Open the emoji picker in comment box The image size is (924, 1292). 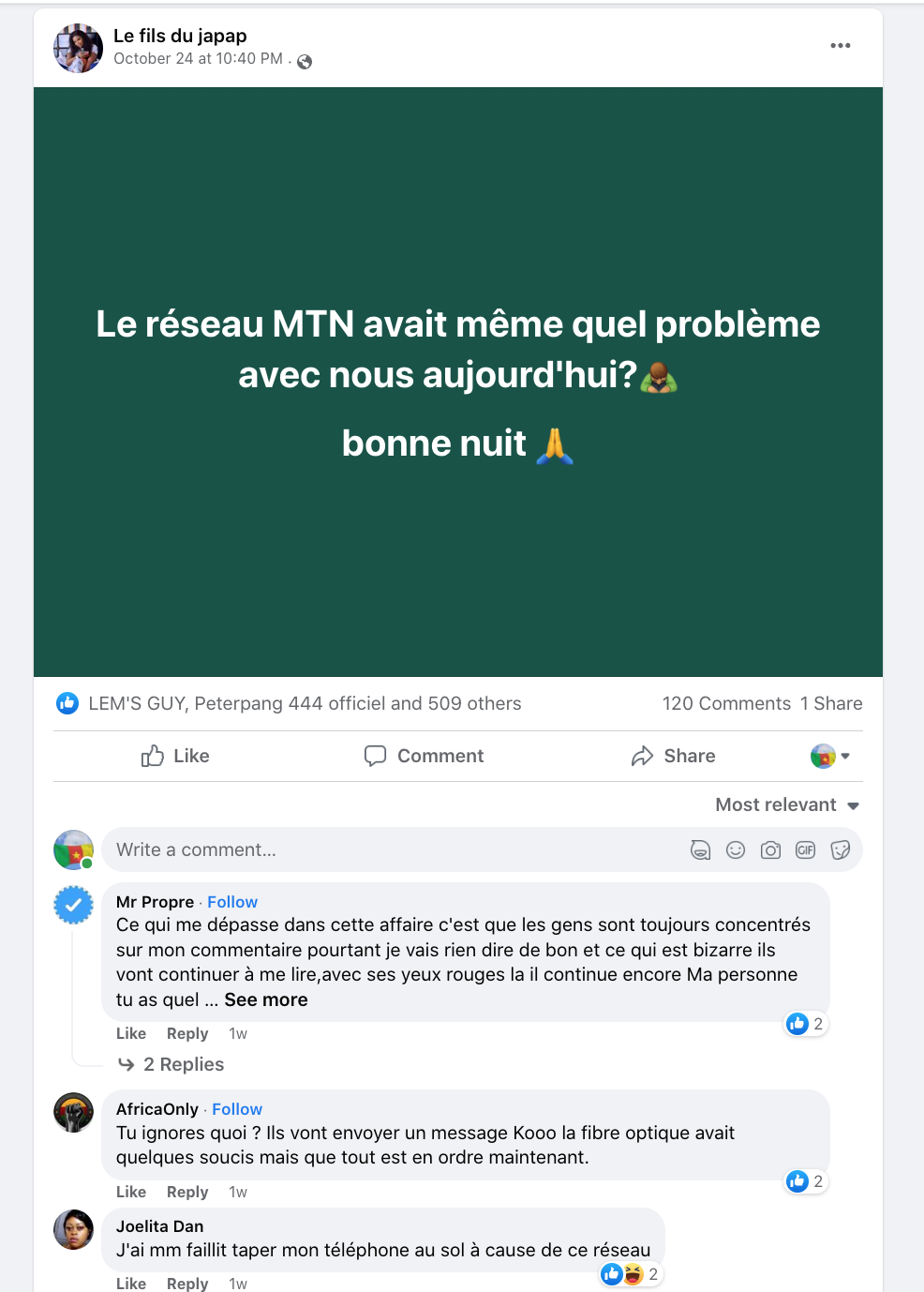pyautogui.click(x=736, y=850)
